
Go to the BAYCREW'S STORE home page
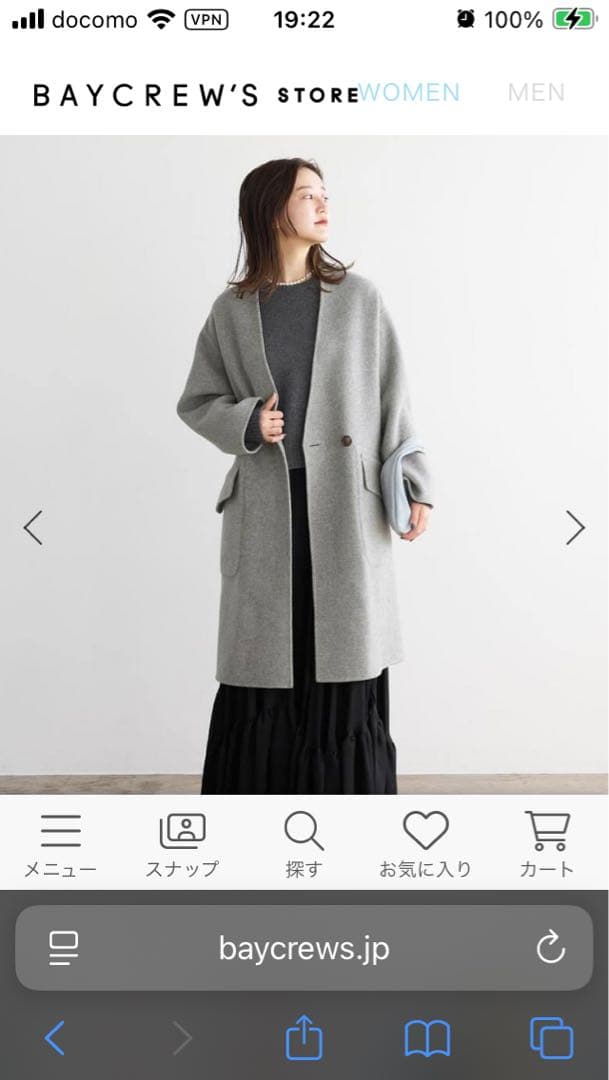pyautogui.click(x=195, y=95)
